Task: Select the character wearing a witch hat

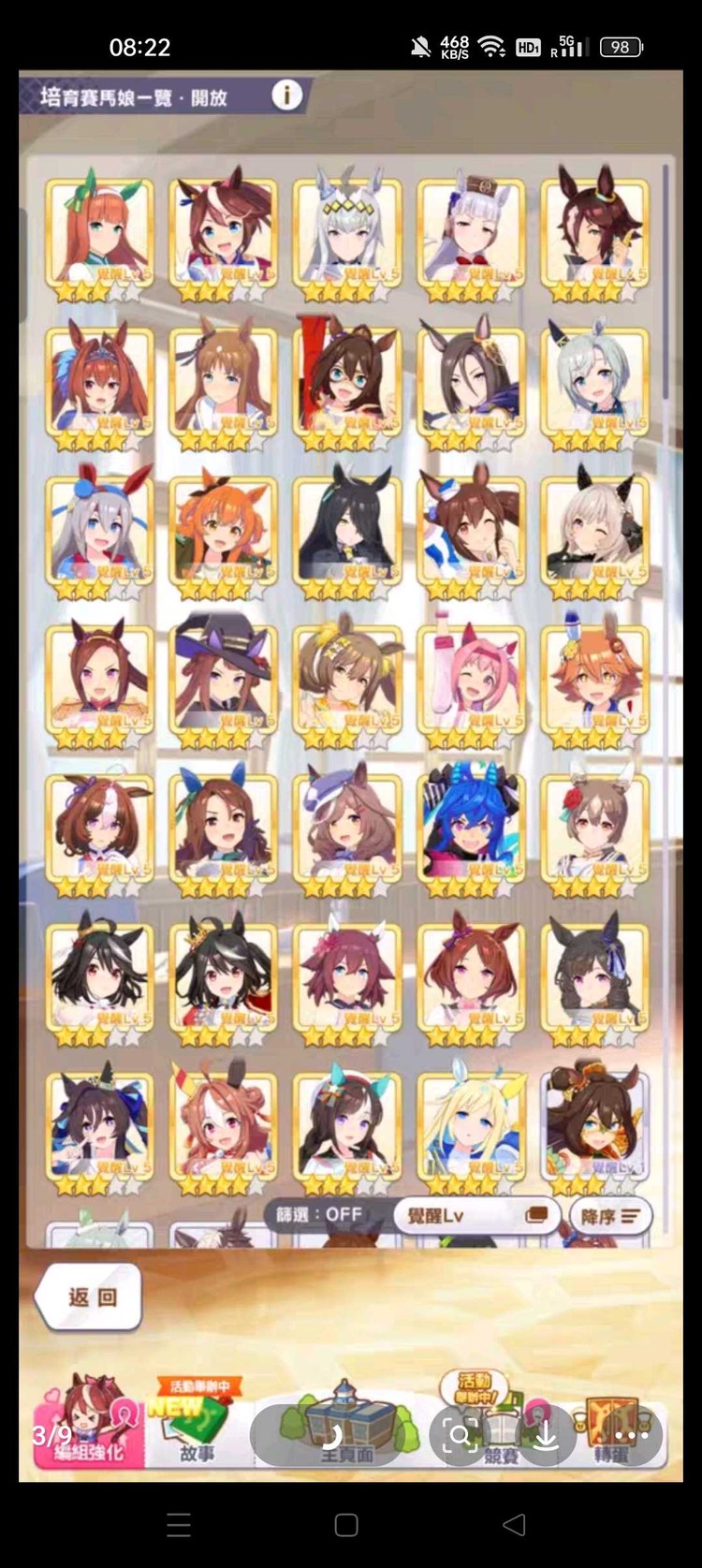Action: click(x=223, y=681)
